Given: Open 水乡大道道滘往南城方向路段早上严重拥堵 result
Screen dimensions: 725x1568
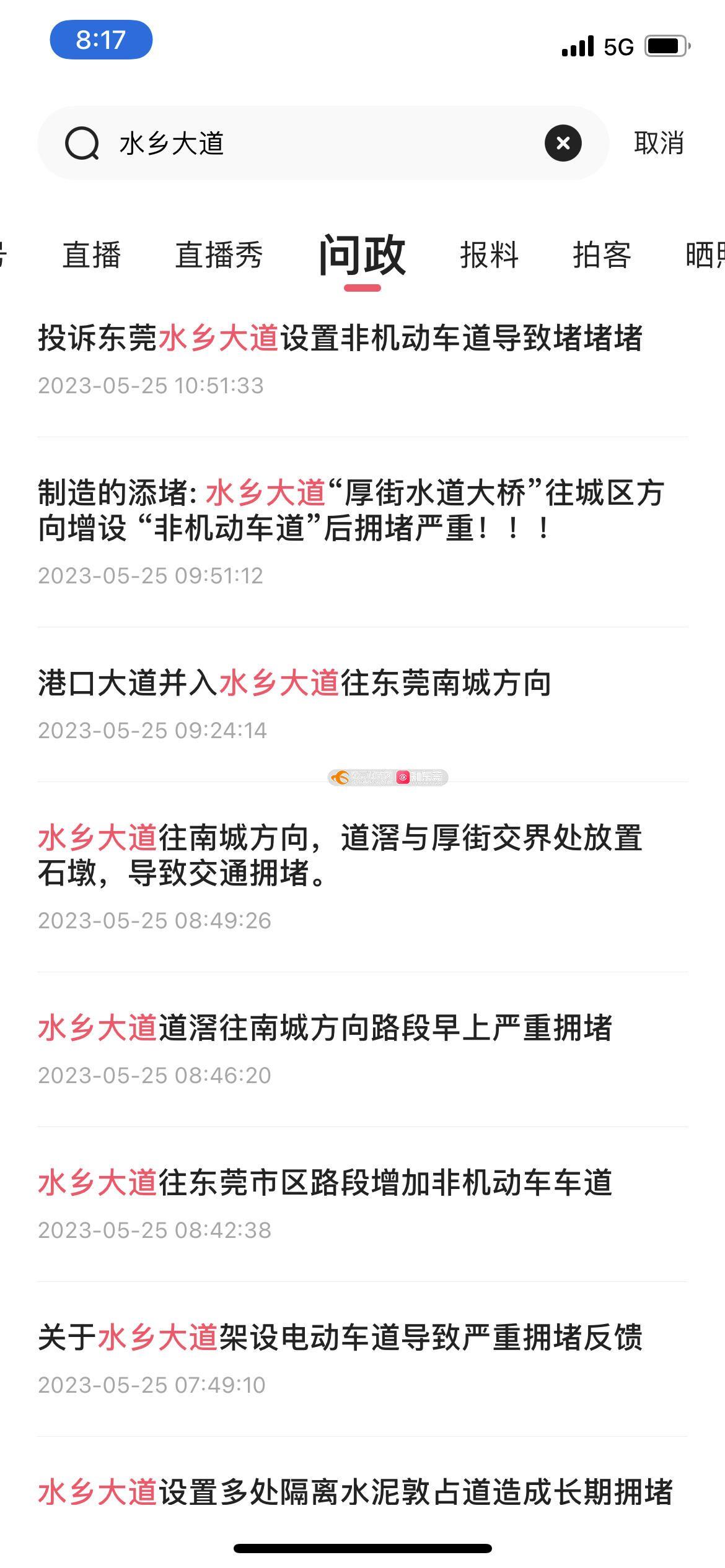Looking at the screenshot, I should pos(325,1029).
